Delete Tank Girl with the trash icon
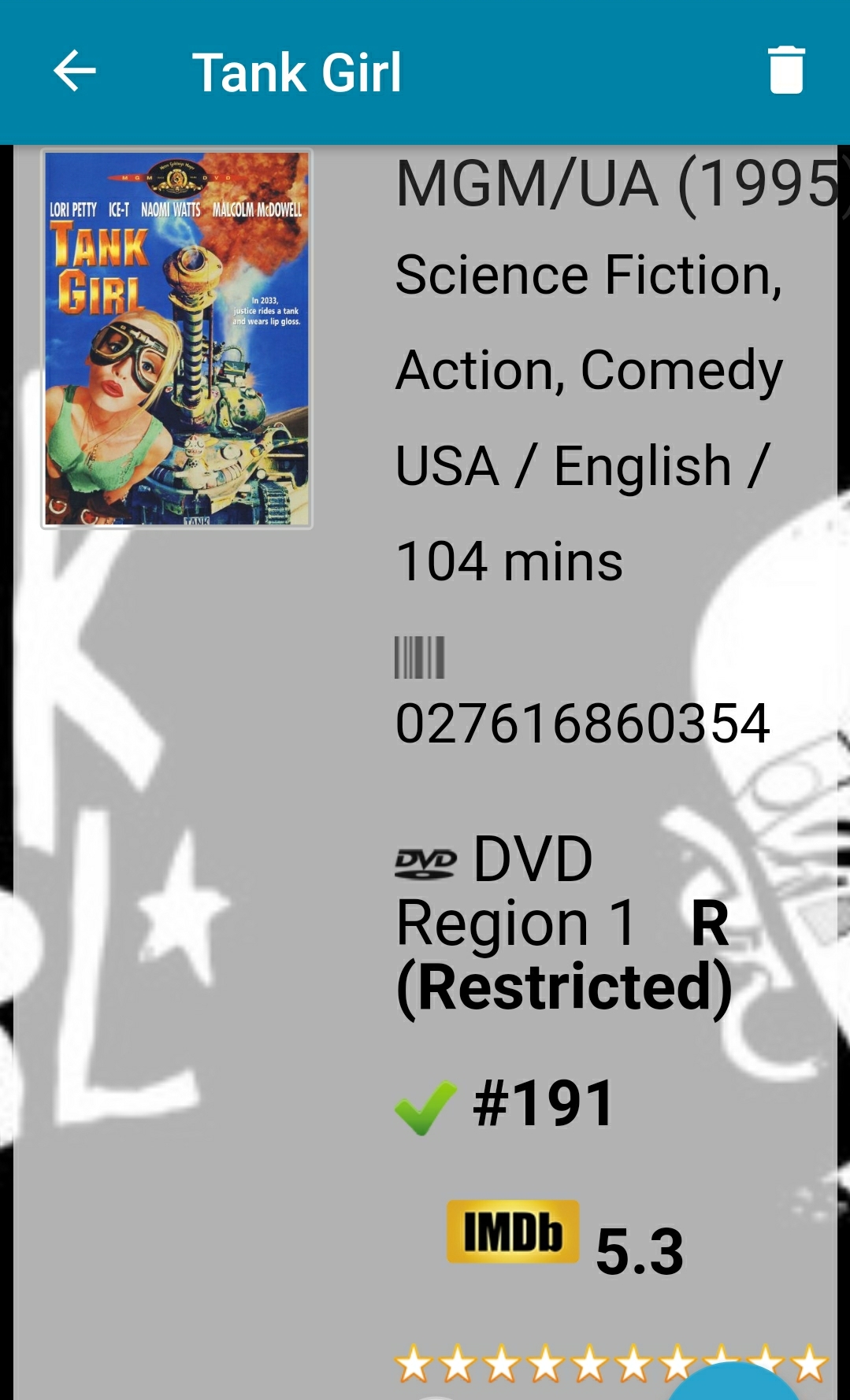Viewport: 850px width, 1400px height. coord(785,71)
